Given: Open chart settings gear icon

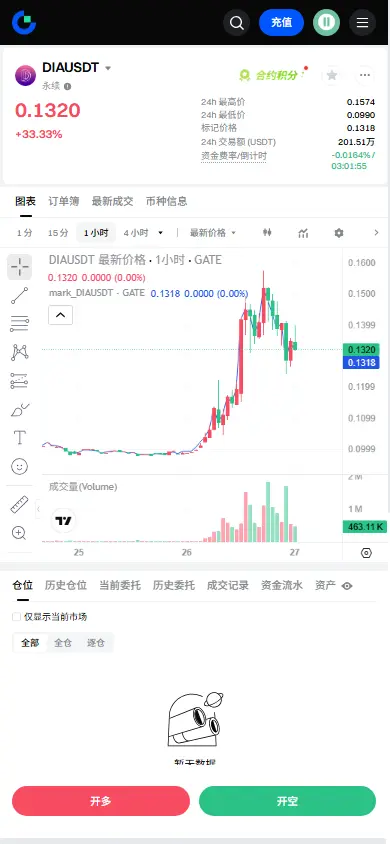Looking at the screenshot, I should pyautogui.click(x=338, y=233).
